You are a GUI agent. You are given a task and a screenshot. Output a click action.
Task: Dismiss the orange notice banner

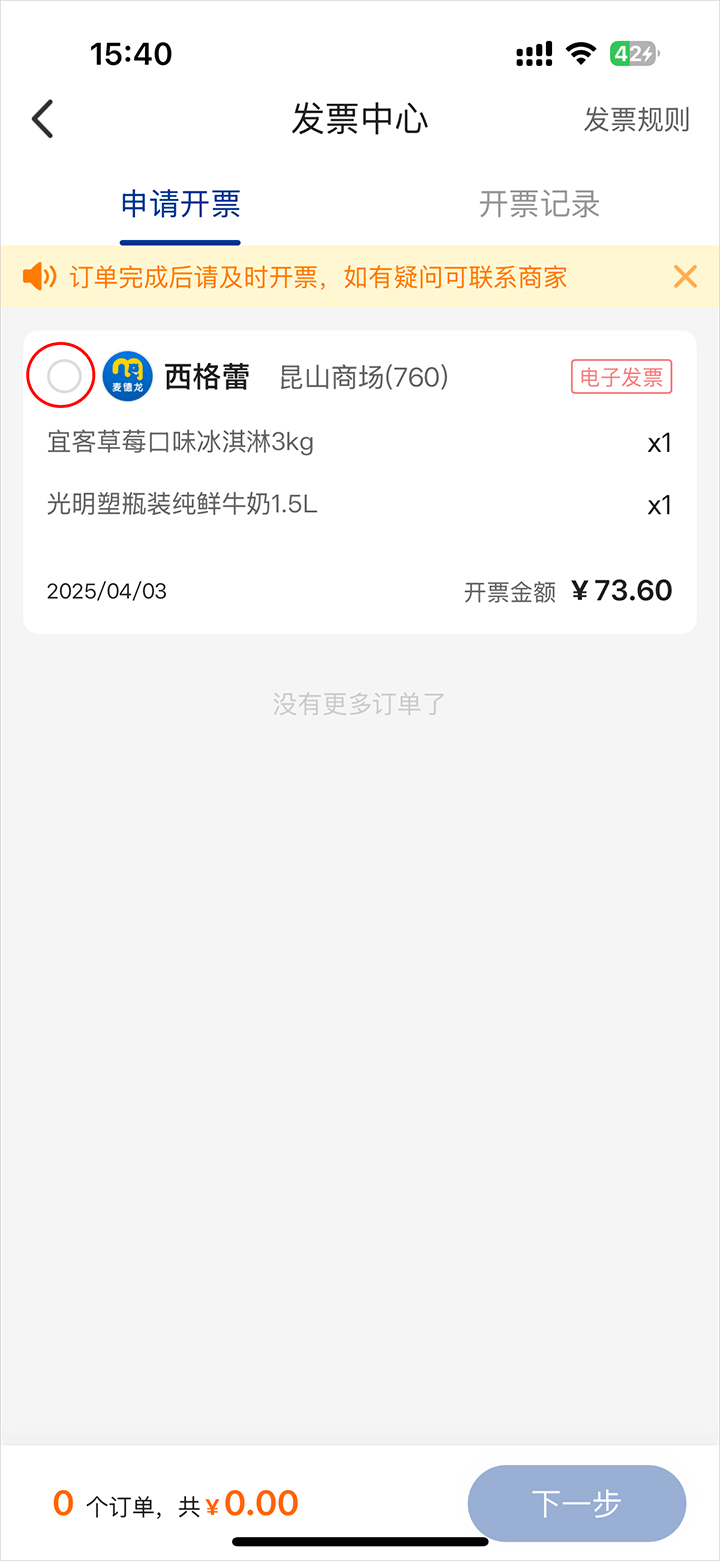coord(685,277)
